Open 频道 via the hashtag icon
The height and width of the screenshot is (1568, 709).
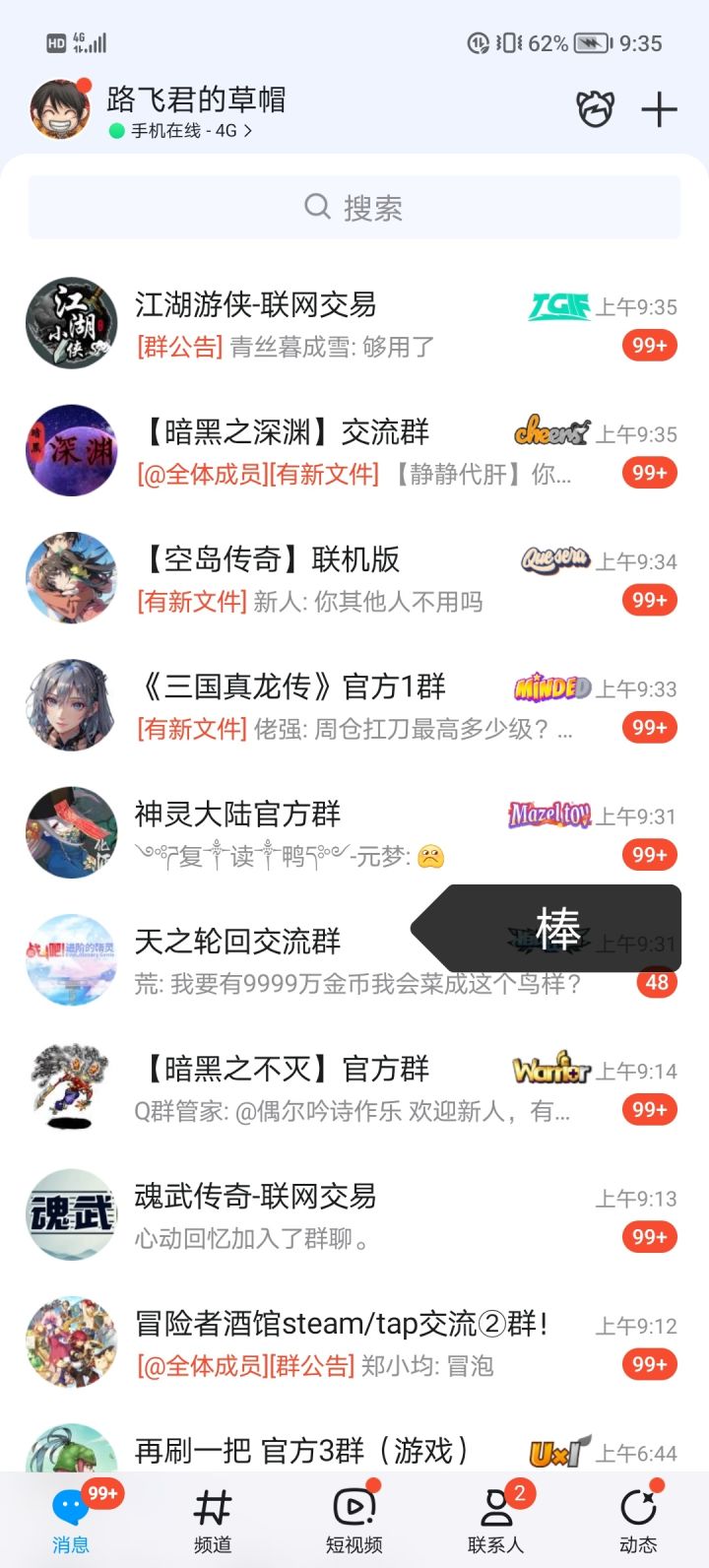[212, 1506]
